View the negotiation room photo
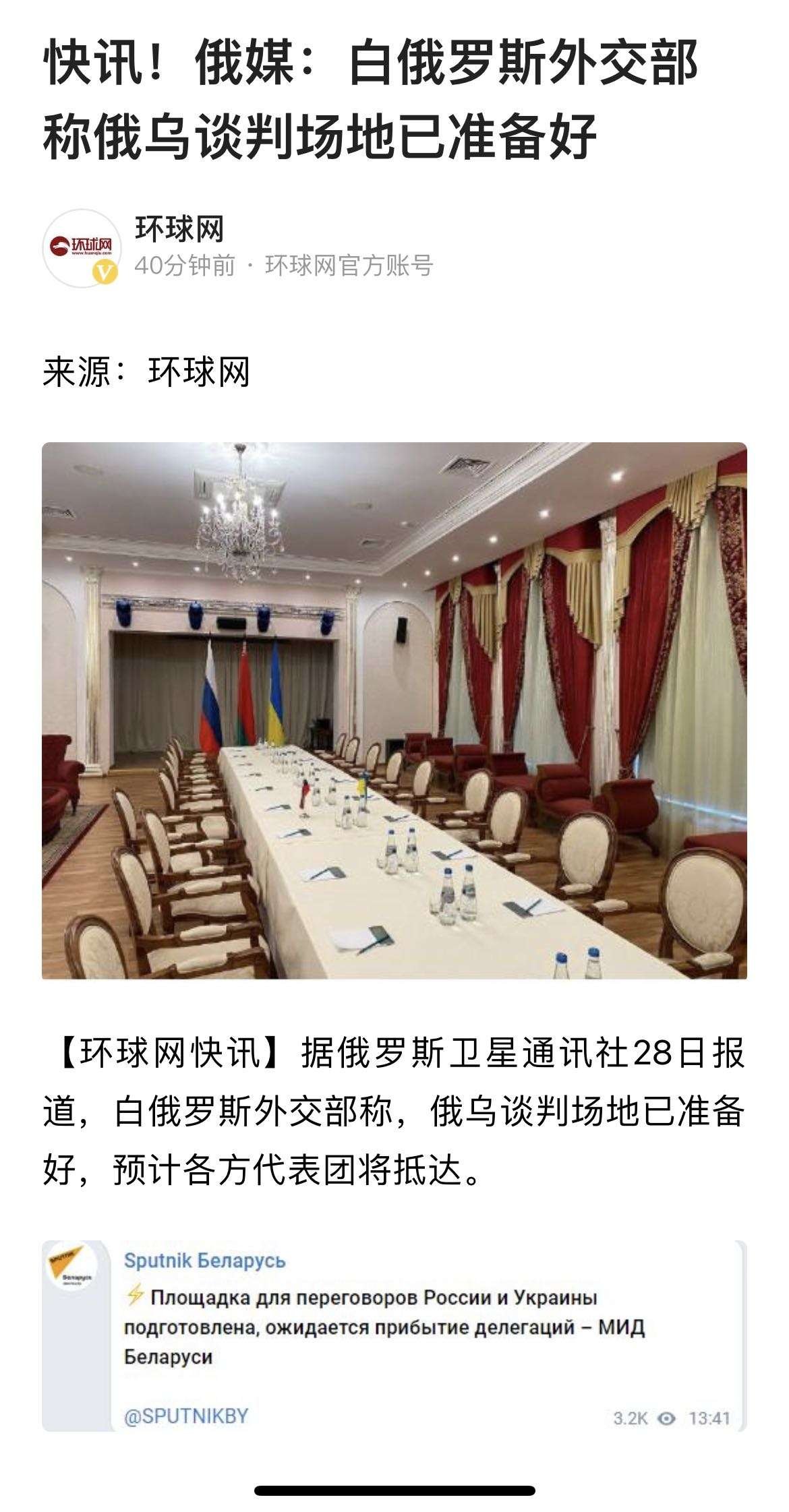Image resolution: width=789 pixels, height=1512 pixels. click(x=394, y=710)
